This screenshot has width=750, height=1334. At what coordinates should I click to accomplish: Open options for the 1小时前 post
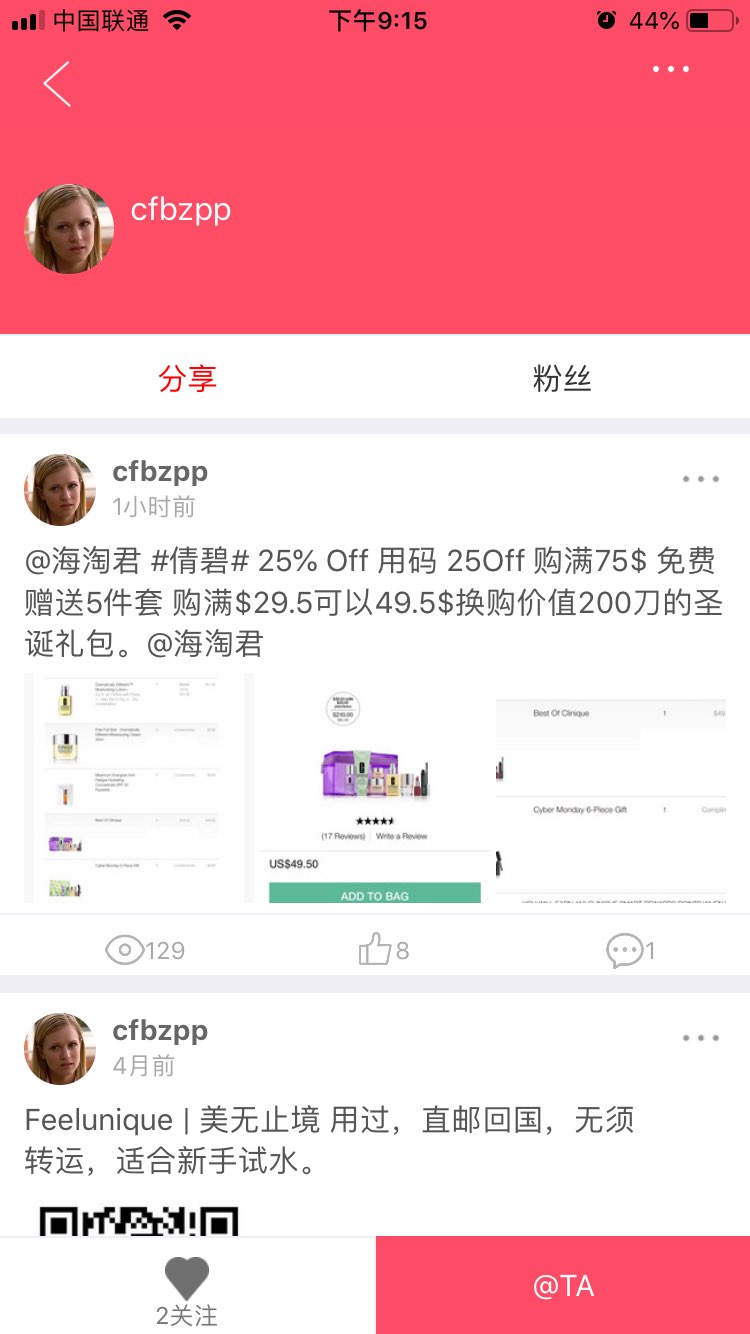pos(700,479)
